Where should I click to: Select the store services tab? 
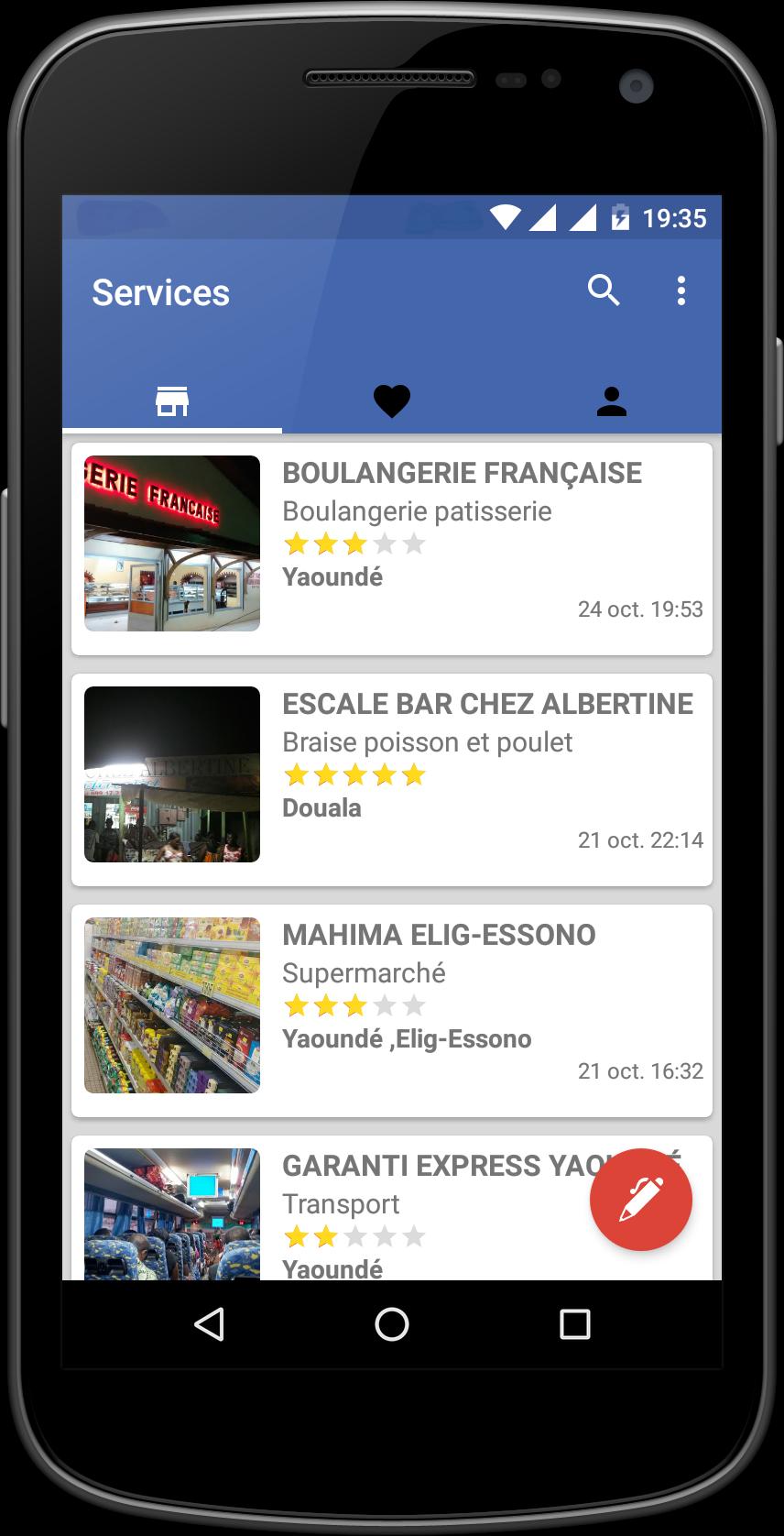172,401
